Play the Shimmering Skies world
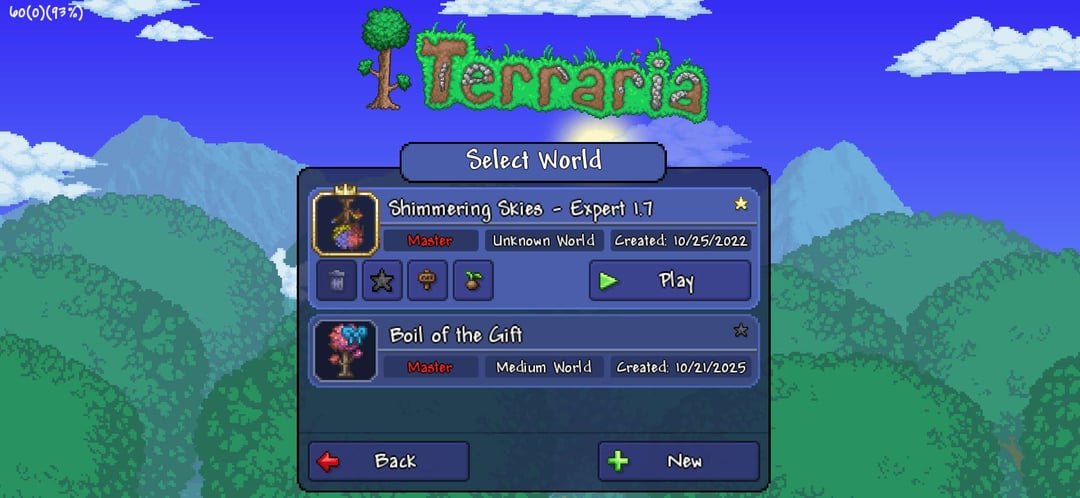 [669, 281]
